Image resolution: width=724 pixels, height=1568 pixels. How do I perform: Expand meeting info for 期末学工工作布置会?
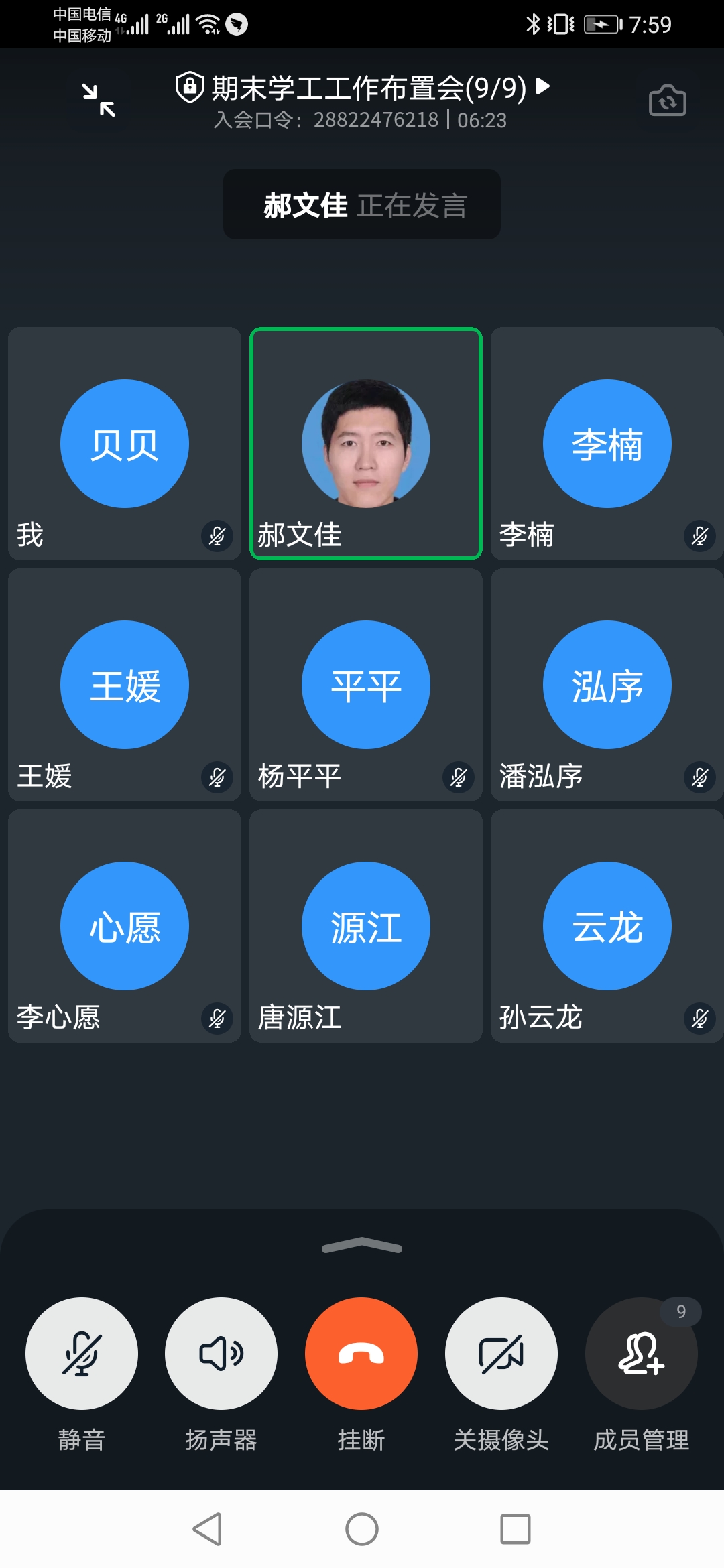(544, 86)
